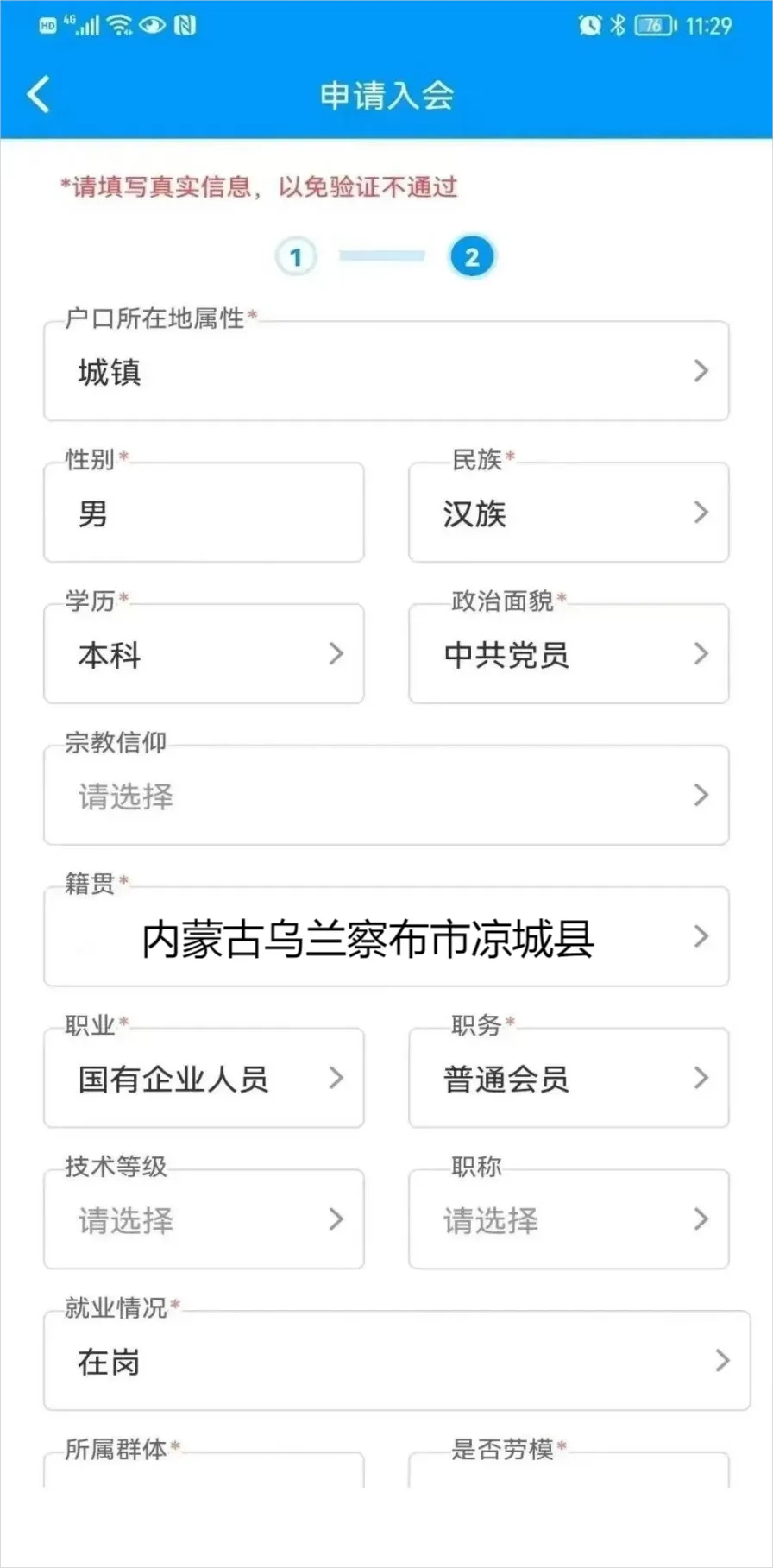Open 就业情况 picker showing 在岗

coord(396,1361)
